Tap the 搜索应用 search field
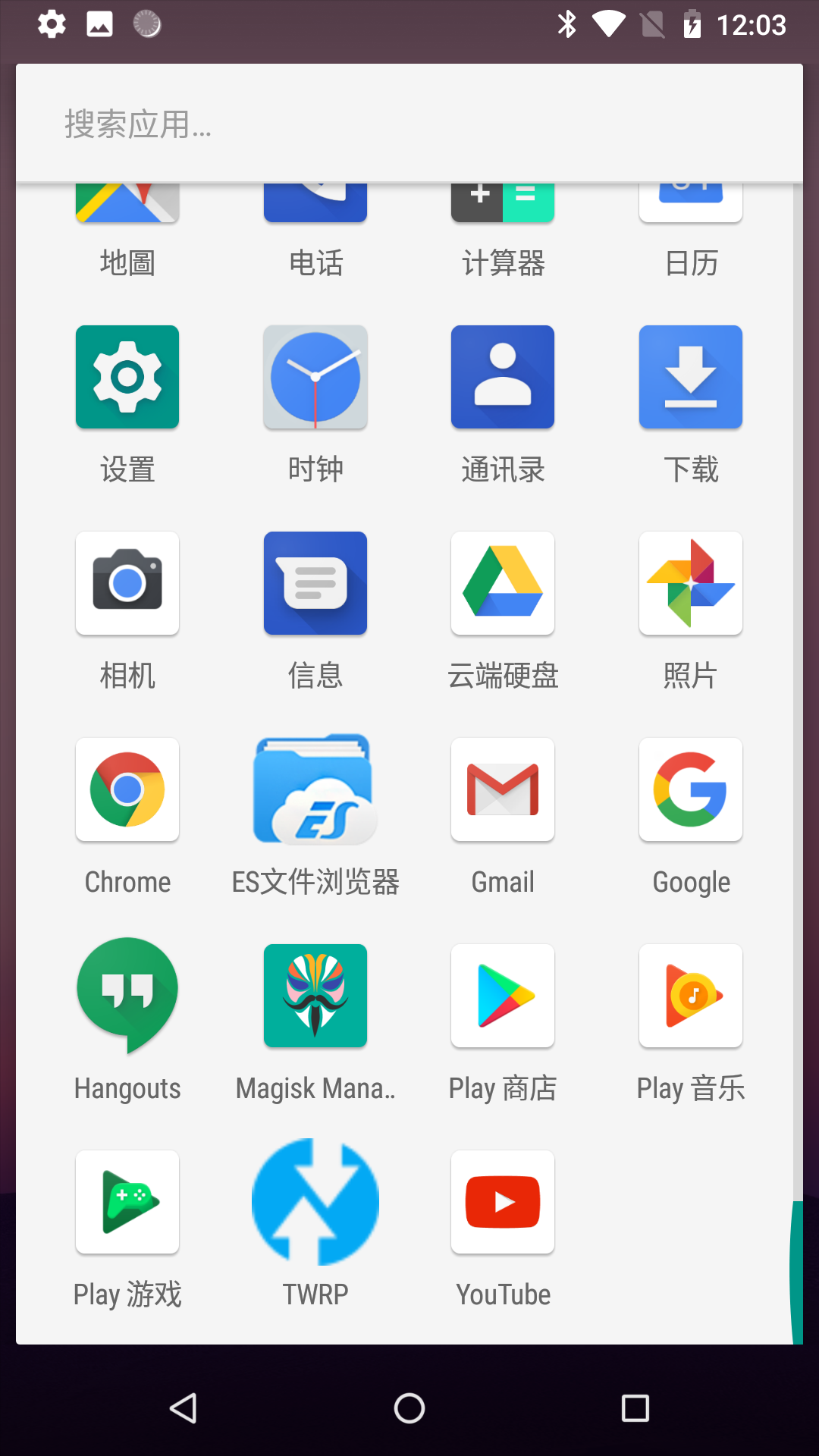Image resolution: width=819 pixels, height=1456 pixels. tap(409, 124)
